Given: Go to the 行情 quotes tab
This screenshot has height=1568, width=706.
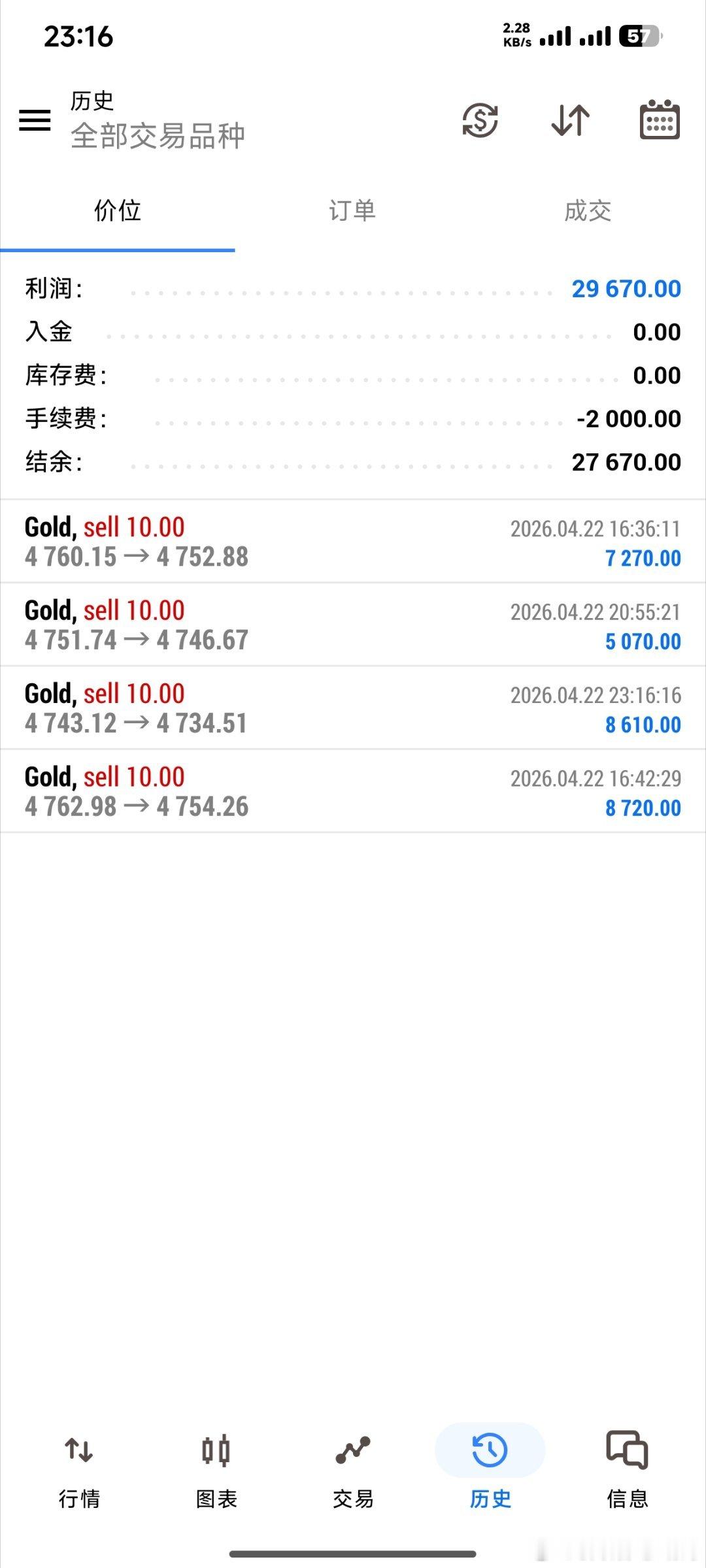Looking at the screenshot, I should point(79,1470).
